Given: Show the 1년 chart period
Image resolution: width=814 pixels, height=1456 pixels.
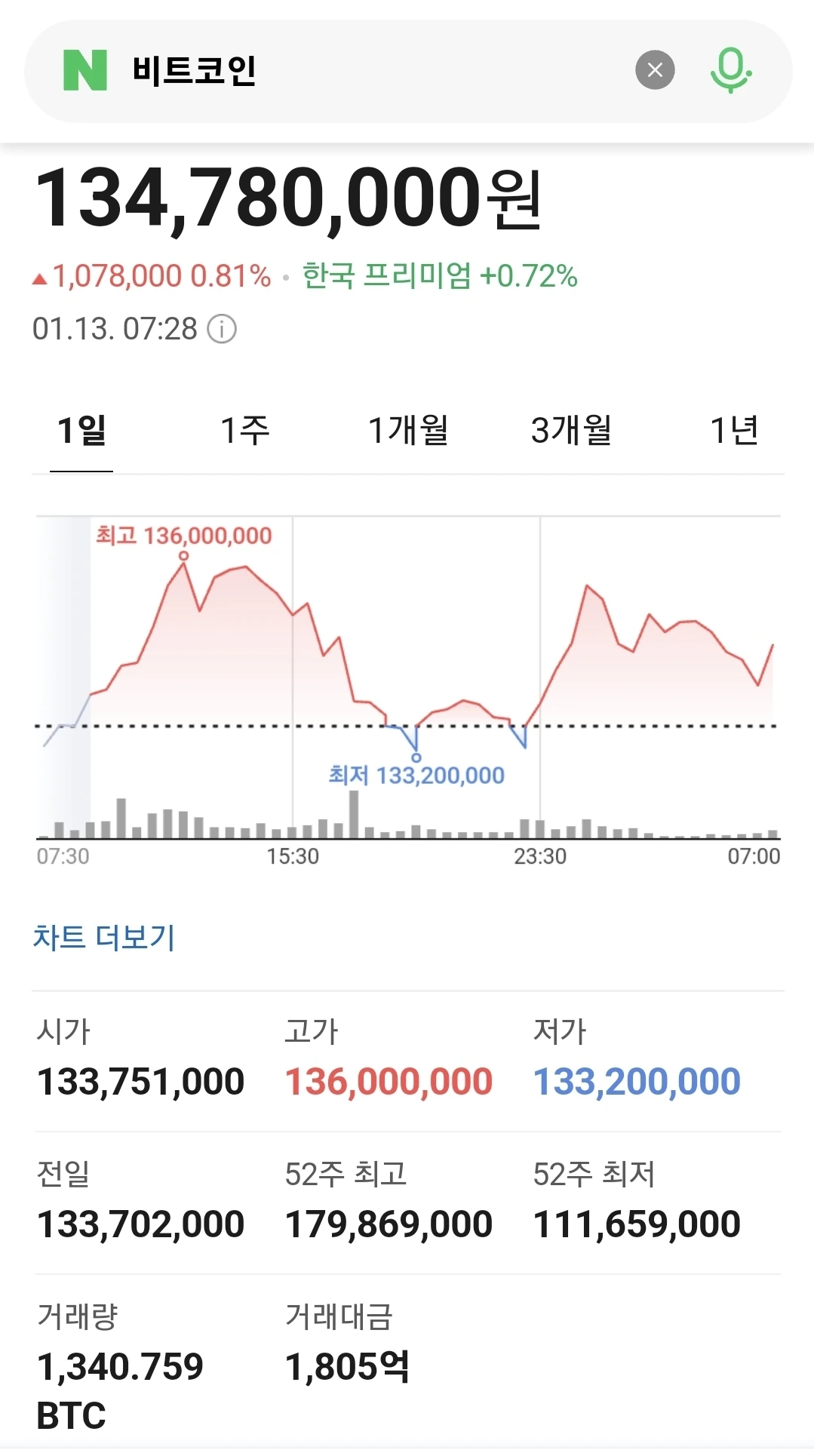Looking at the screenshot, I should 733,431.
